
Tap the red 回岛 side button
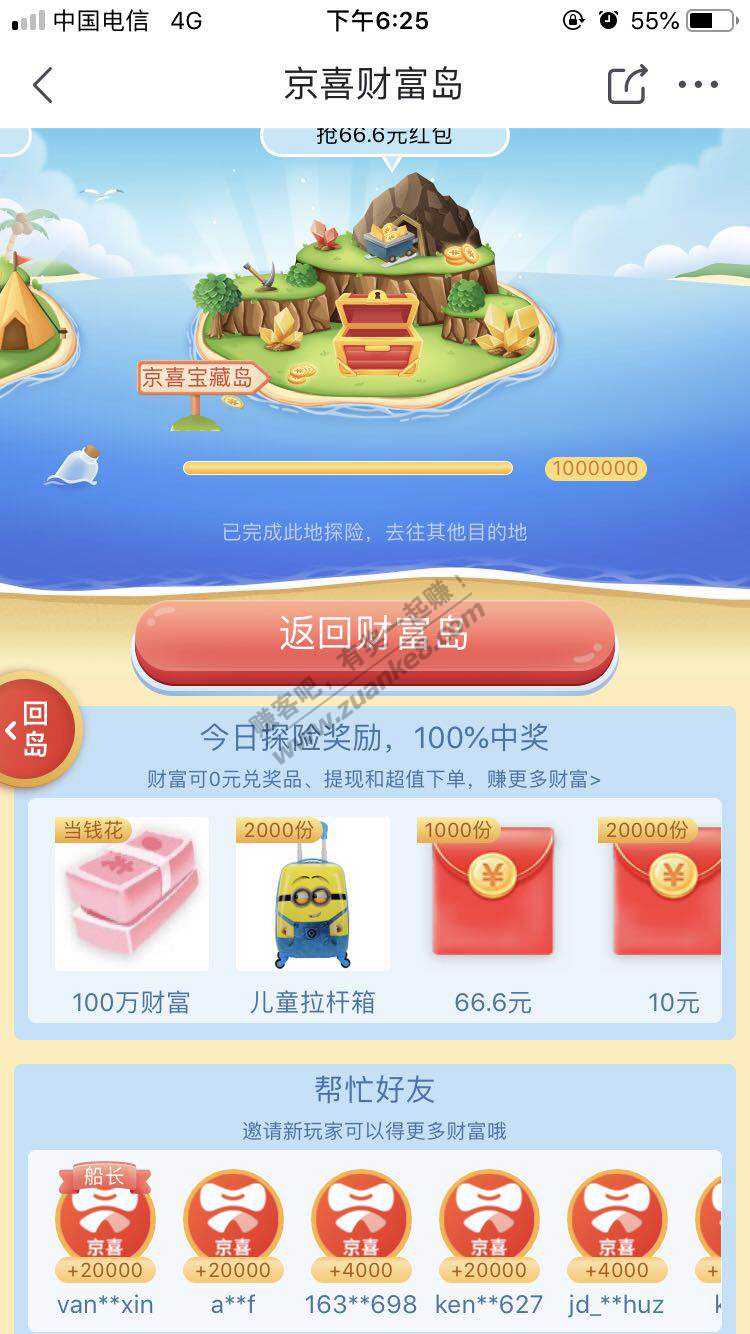[36, 730]
